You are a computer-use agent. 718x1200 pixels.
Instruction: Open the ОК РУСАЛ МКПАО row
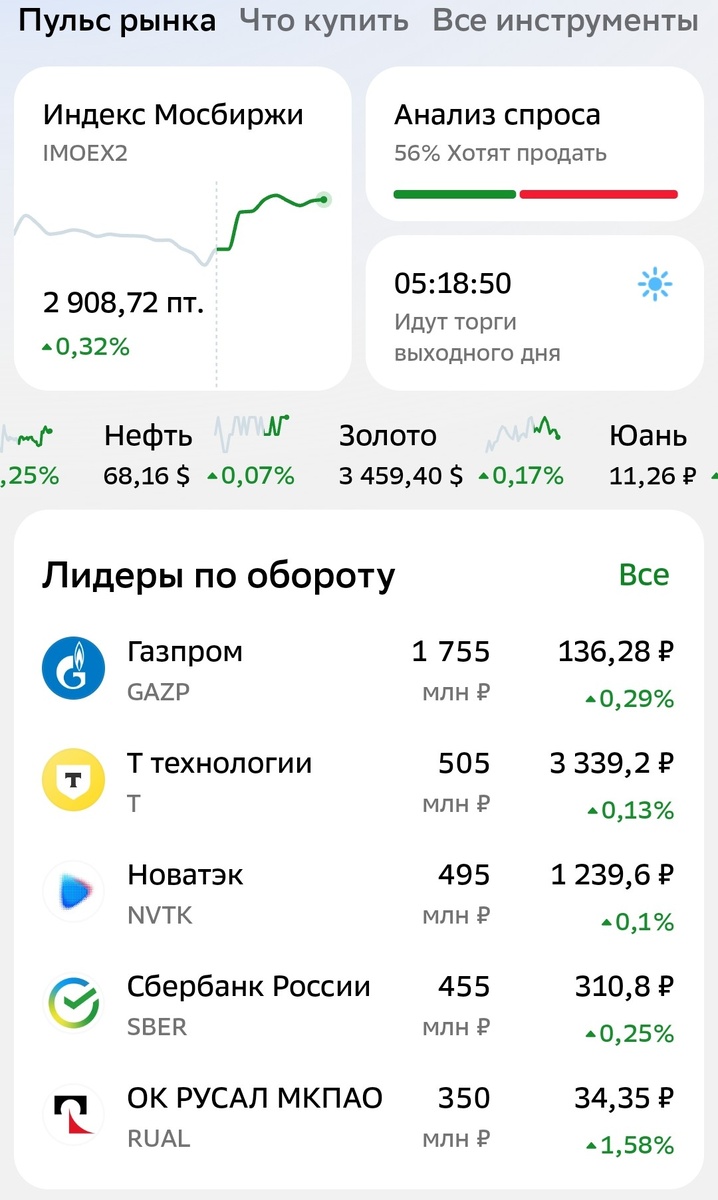coord(358,1117)
